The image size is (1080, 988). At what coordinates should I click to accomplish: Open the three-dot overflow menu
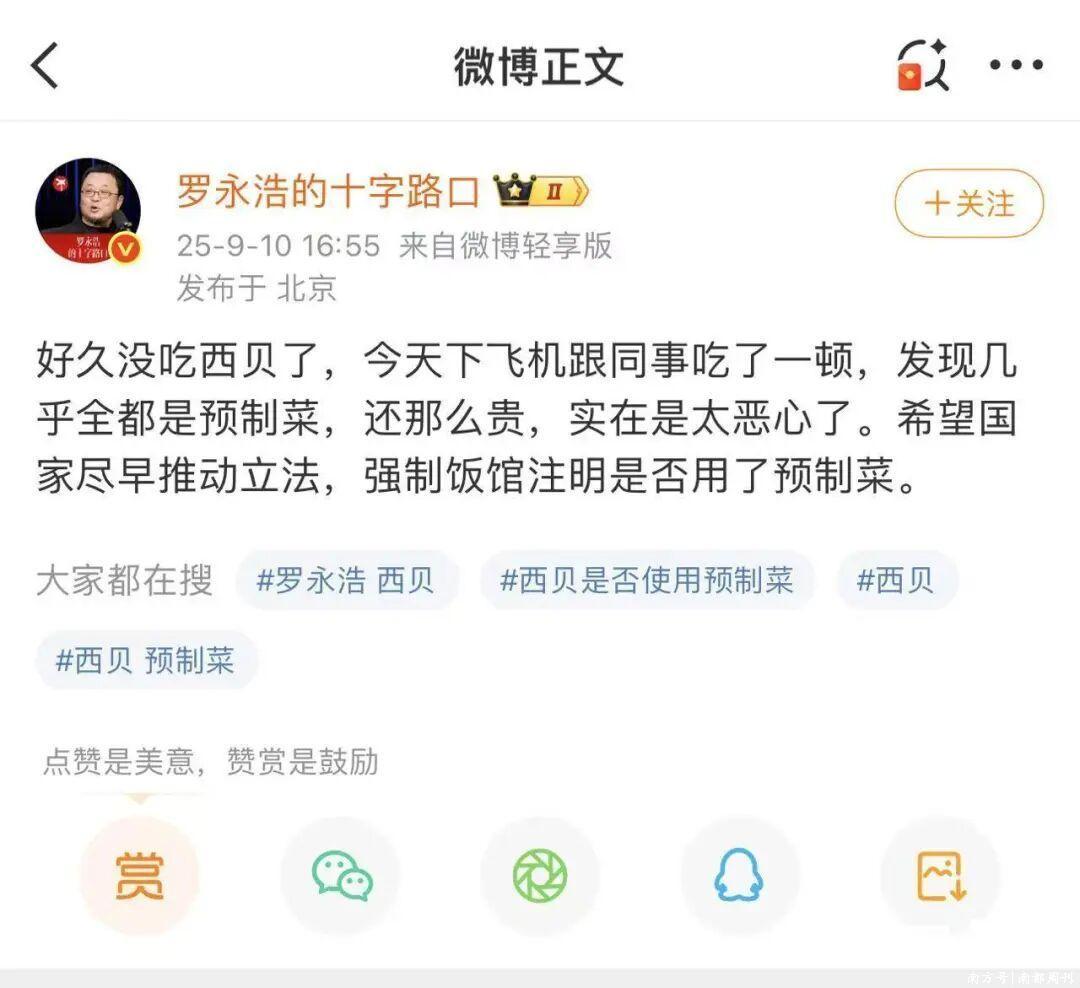pyautogui.click(x=1016, y=66)
